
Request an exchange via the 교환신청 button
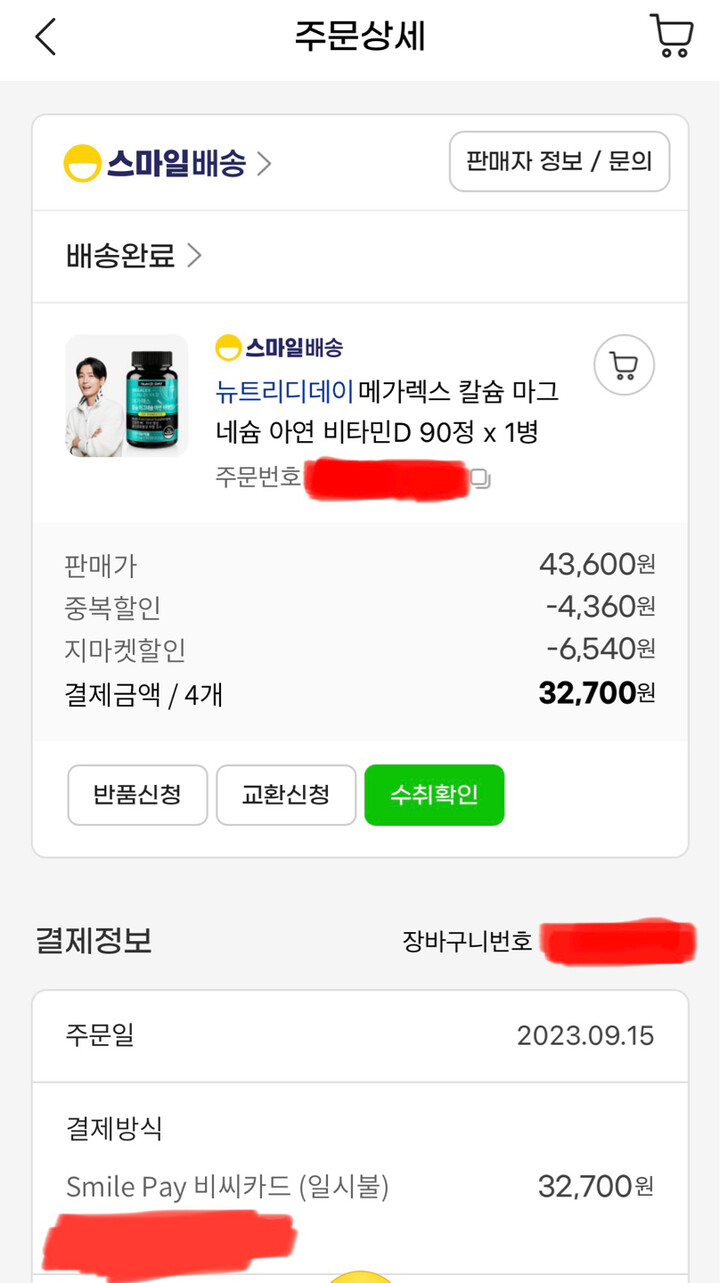click(286, 795)
